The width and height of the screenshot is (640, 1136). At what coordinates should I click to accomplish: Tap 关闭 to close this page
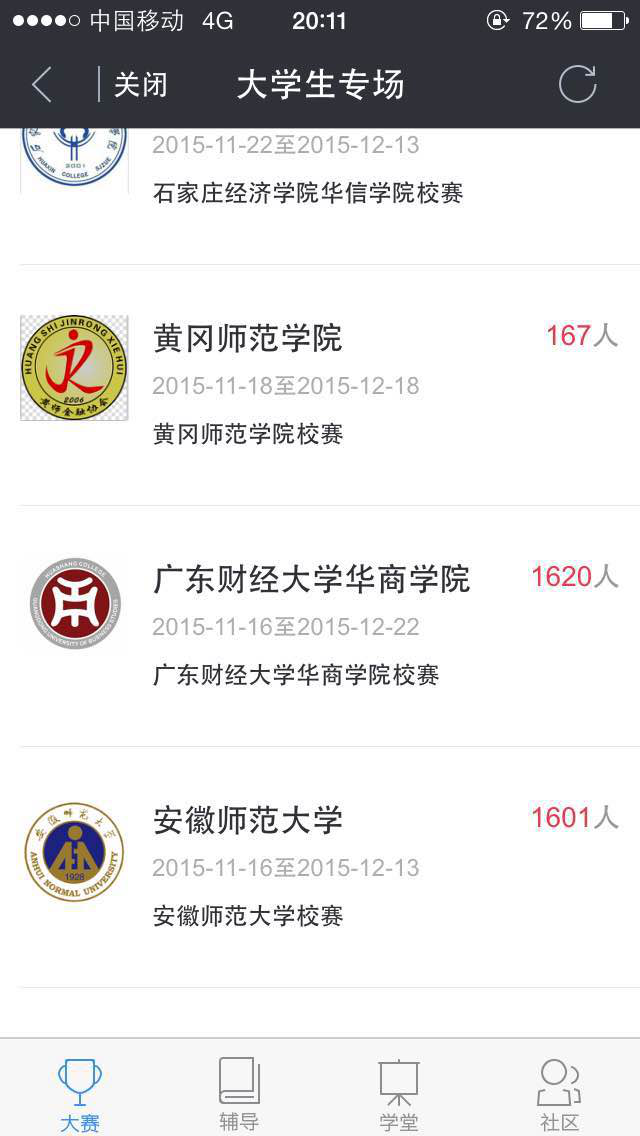140,85
